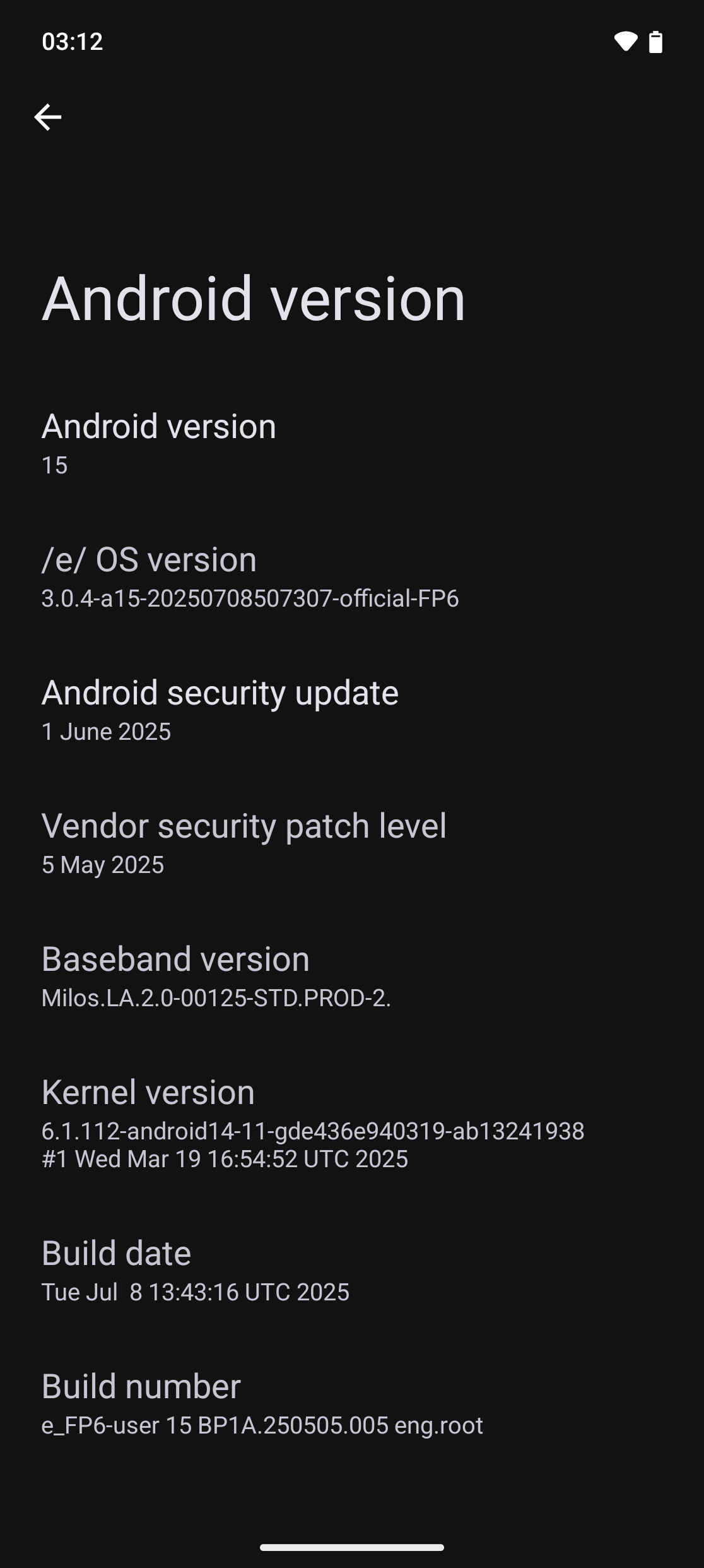Tap the Build number row
The width and height of the screenshot is (704, 1568).
coord(352,1404)
